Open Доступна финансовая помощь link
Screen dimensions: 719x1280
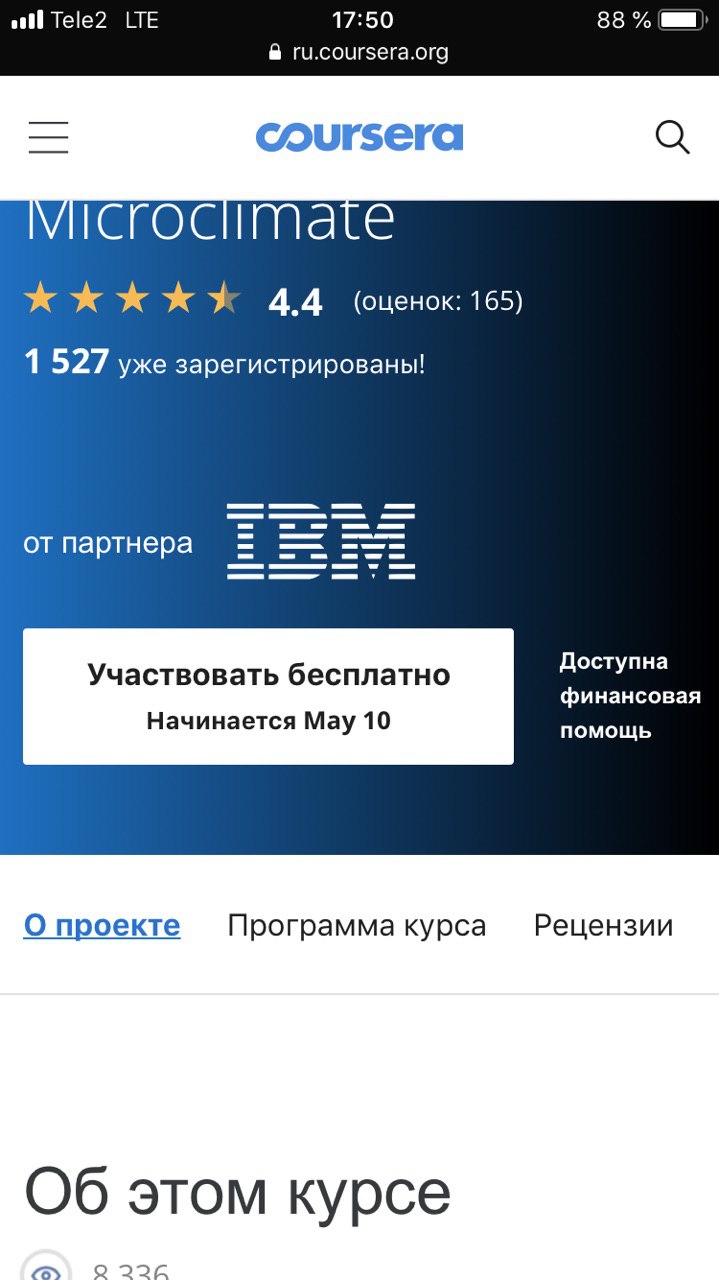630,696
